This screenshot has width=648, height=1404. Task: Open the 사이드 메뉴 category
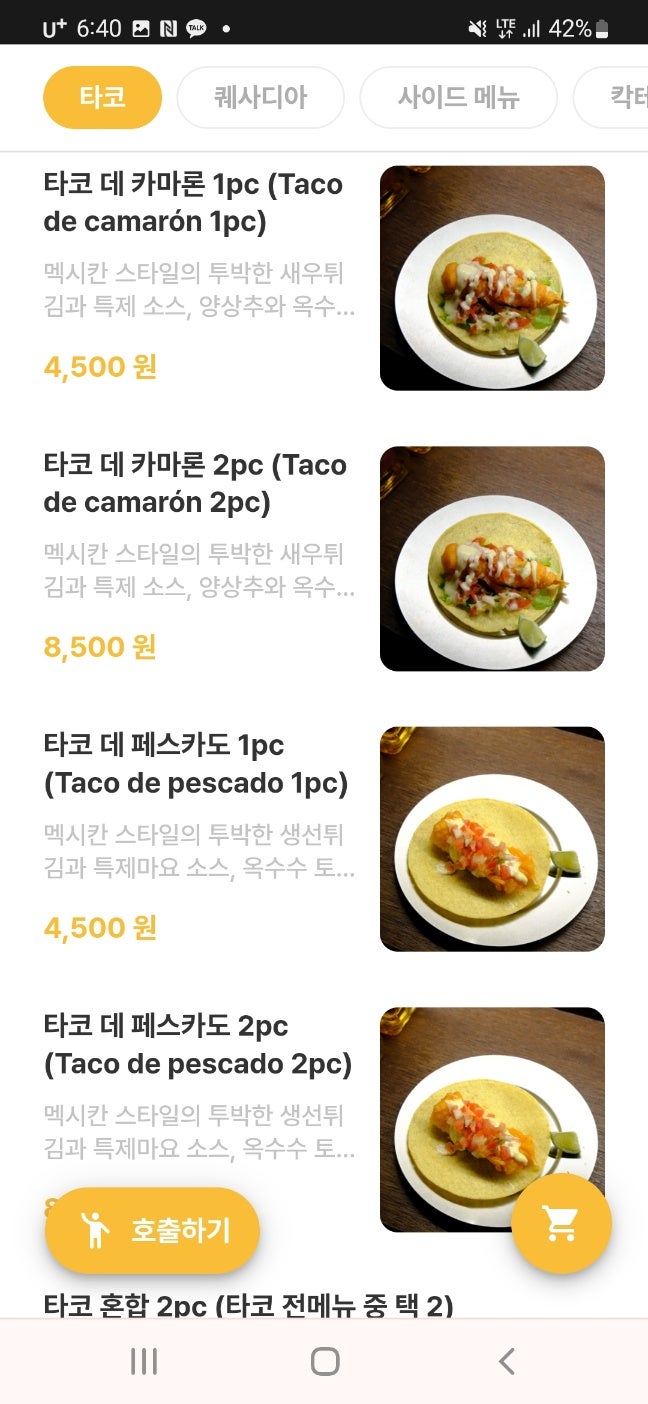(458, 98)
